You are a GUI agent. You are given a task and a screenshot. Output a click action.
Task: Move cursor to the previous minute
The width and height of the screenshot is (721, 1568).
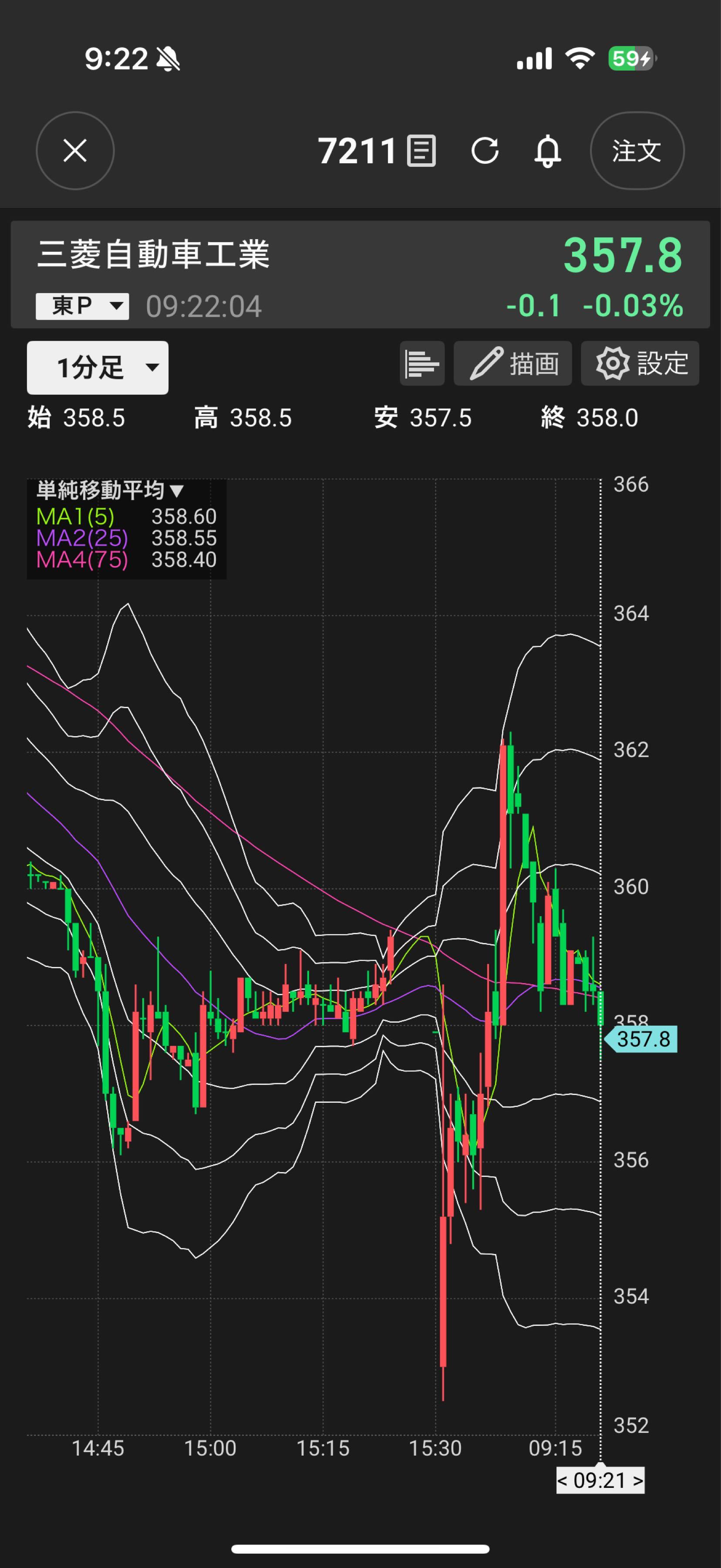562,1480
